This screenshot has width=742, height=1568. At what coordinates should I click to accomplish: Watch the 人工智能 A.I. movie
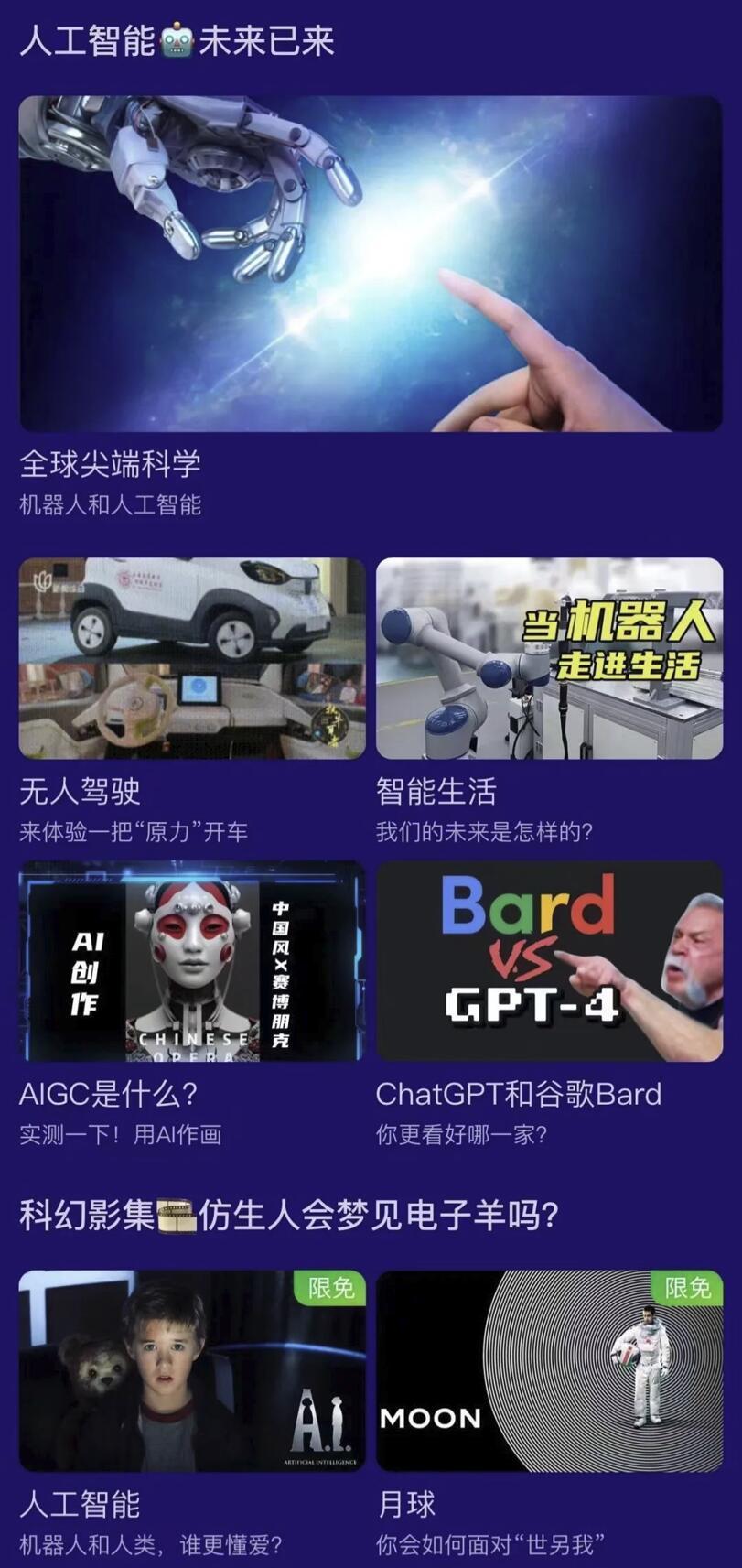coord(192,1369)
